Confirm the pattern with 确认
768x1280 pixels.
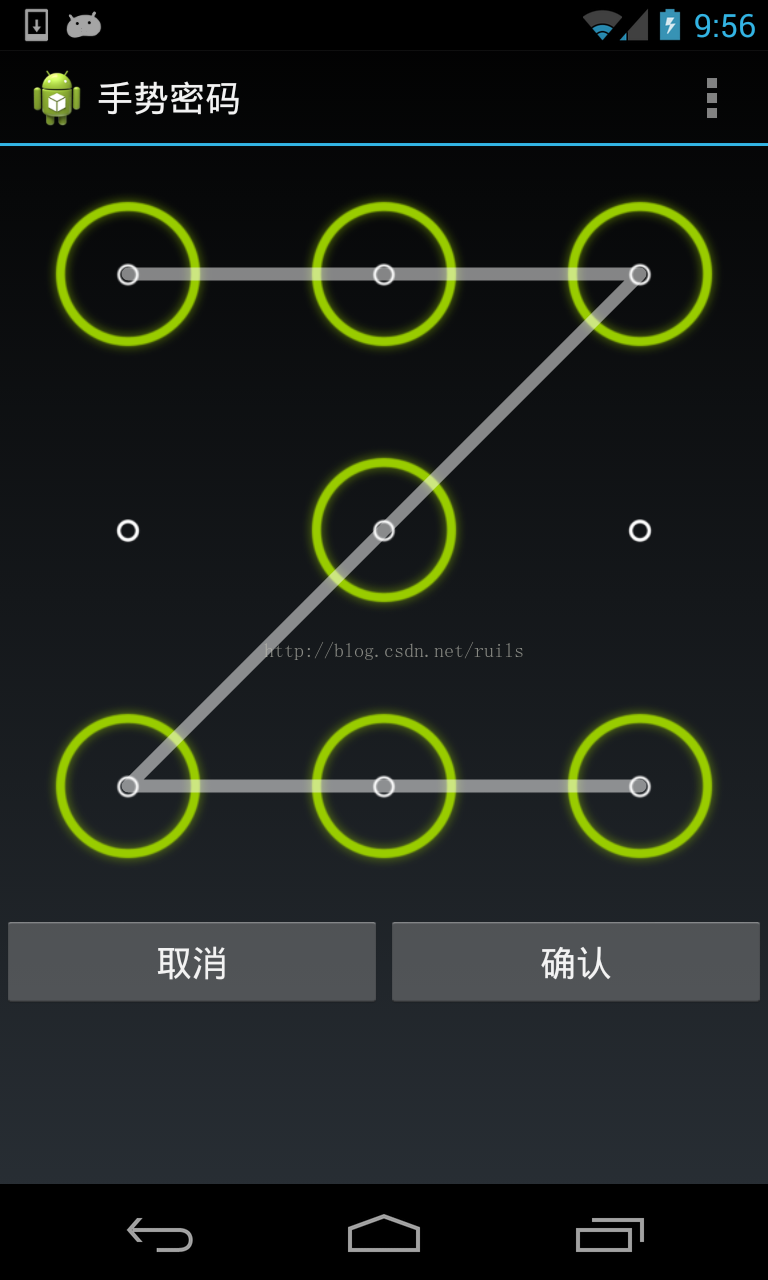(576, 962)
